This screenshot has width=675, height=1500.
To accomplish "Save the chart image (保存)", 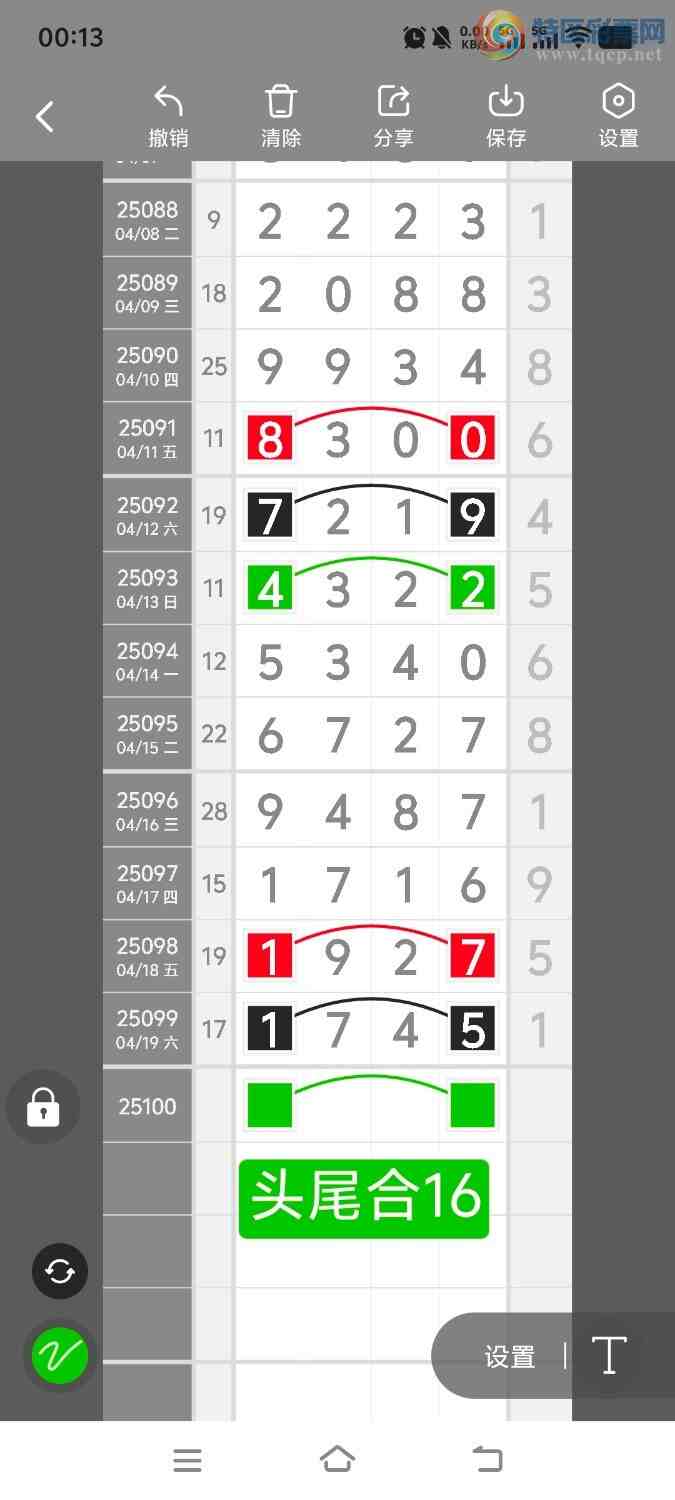I will click(506, 117).
